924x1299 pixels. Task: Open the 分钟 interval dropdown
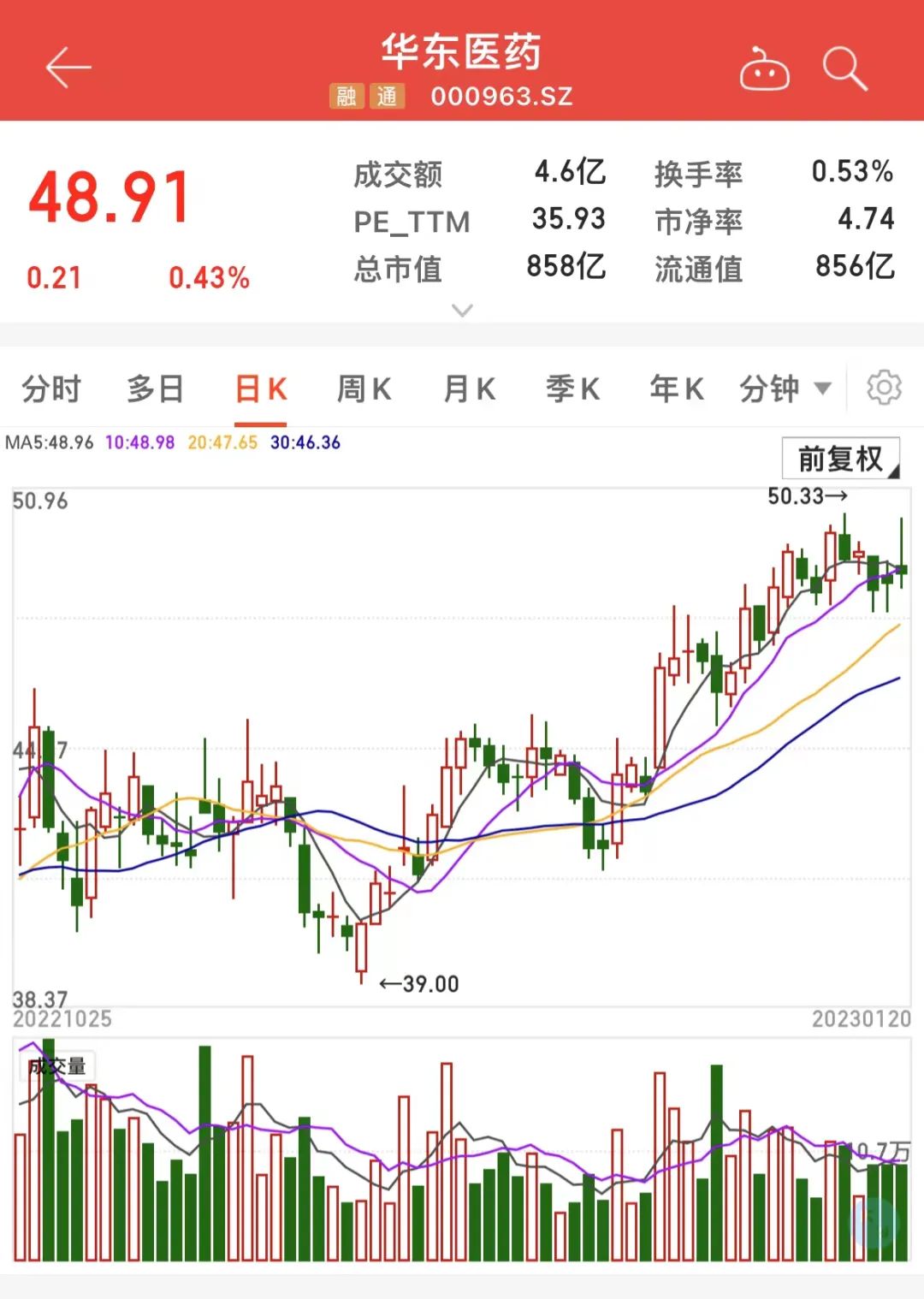783,388
